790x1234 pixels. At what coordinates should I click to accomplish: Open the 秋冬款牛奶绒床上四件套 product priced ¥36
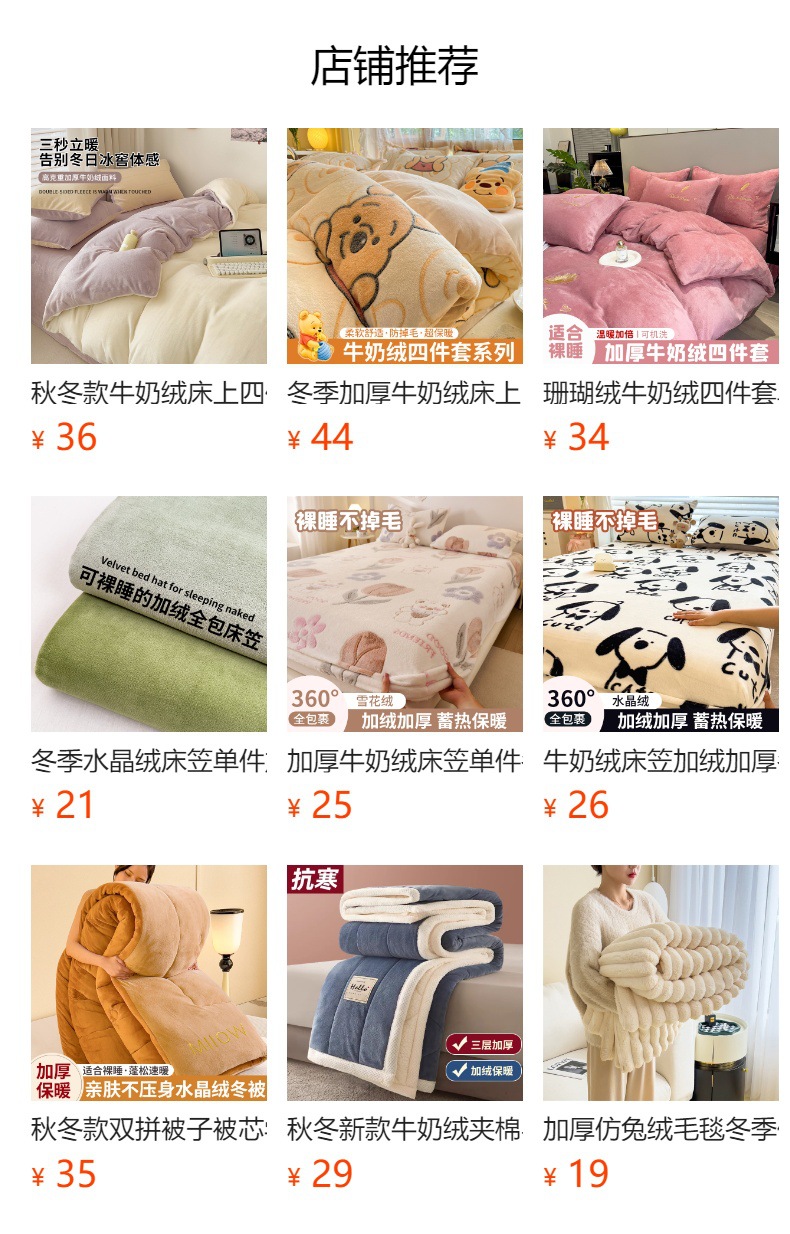point(148,246)
